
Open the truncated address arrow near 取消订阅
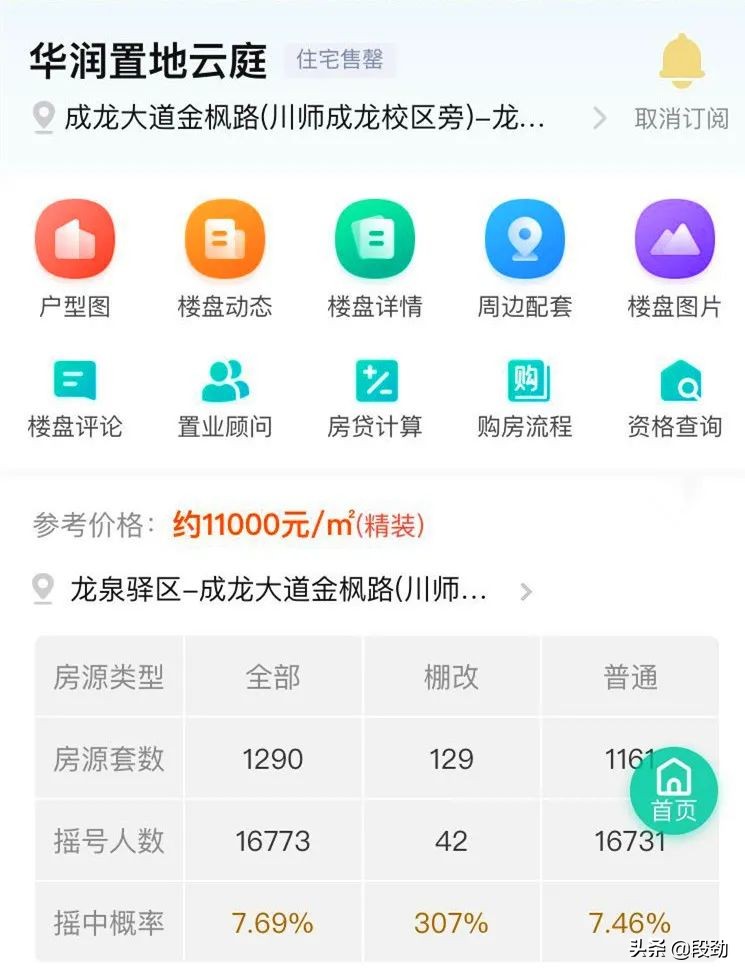[x=598, y=117]
